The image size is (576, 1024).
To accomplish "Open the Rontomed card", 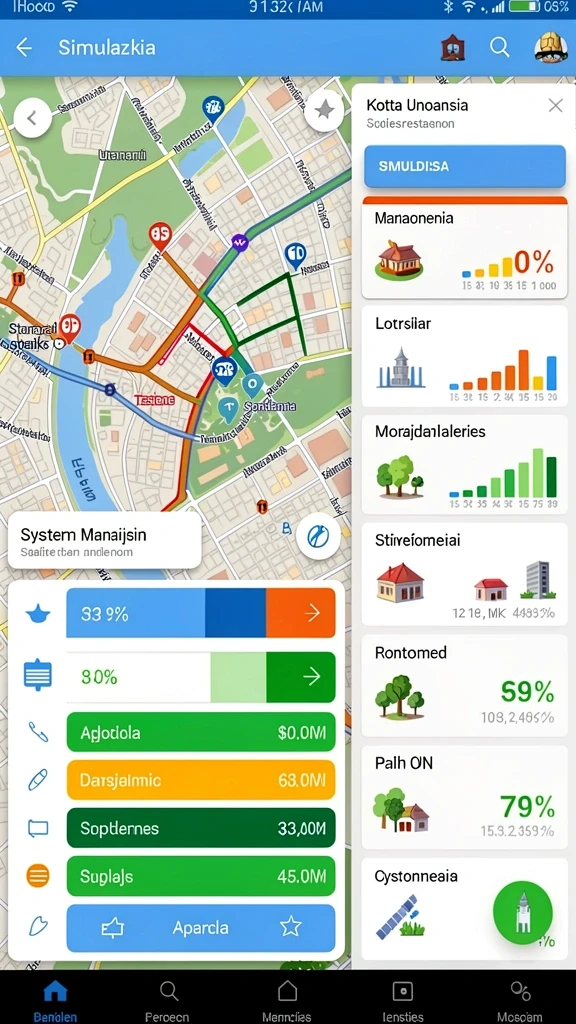I will click(x=464, y=685).
